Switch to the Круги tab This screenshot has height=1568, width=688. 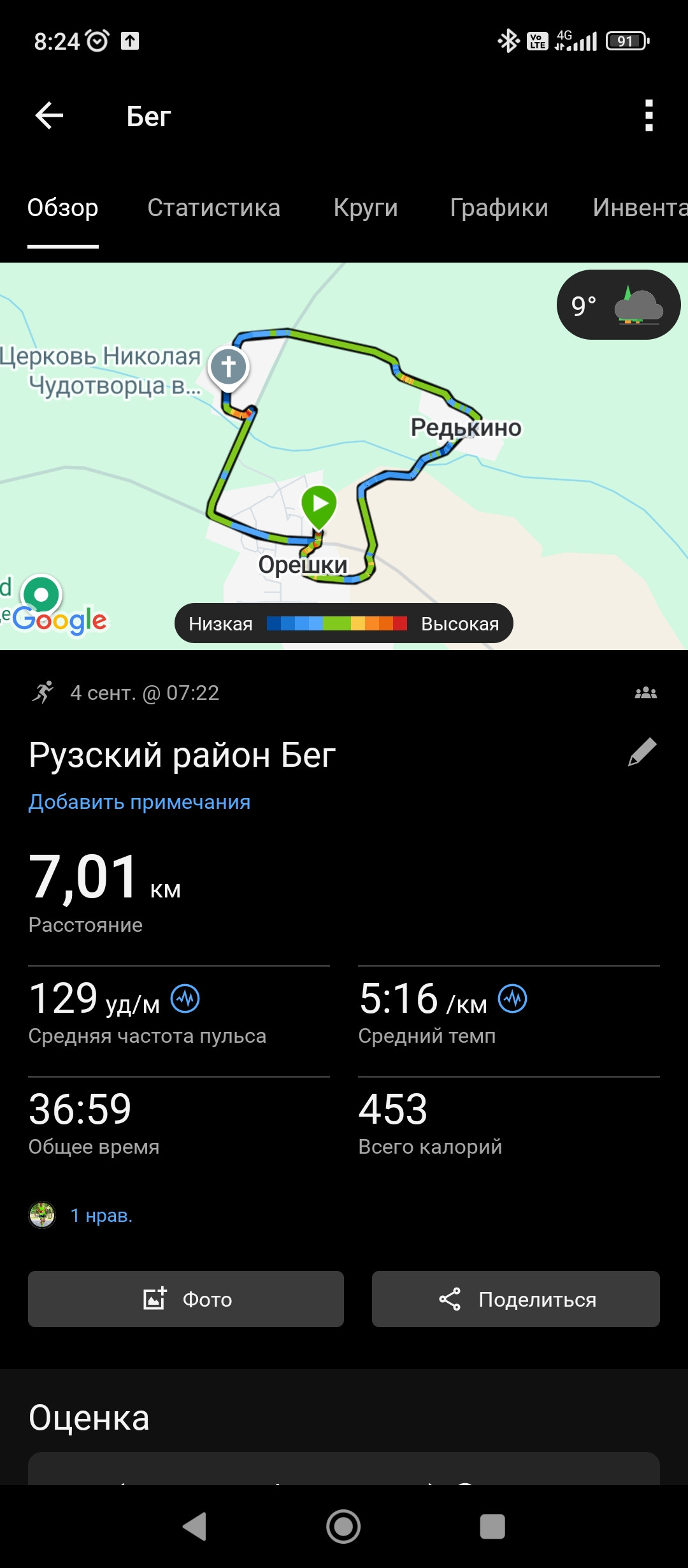(366, 208)
